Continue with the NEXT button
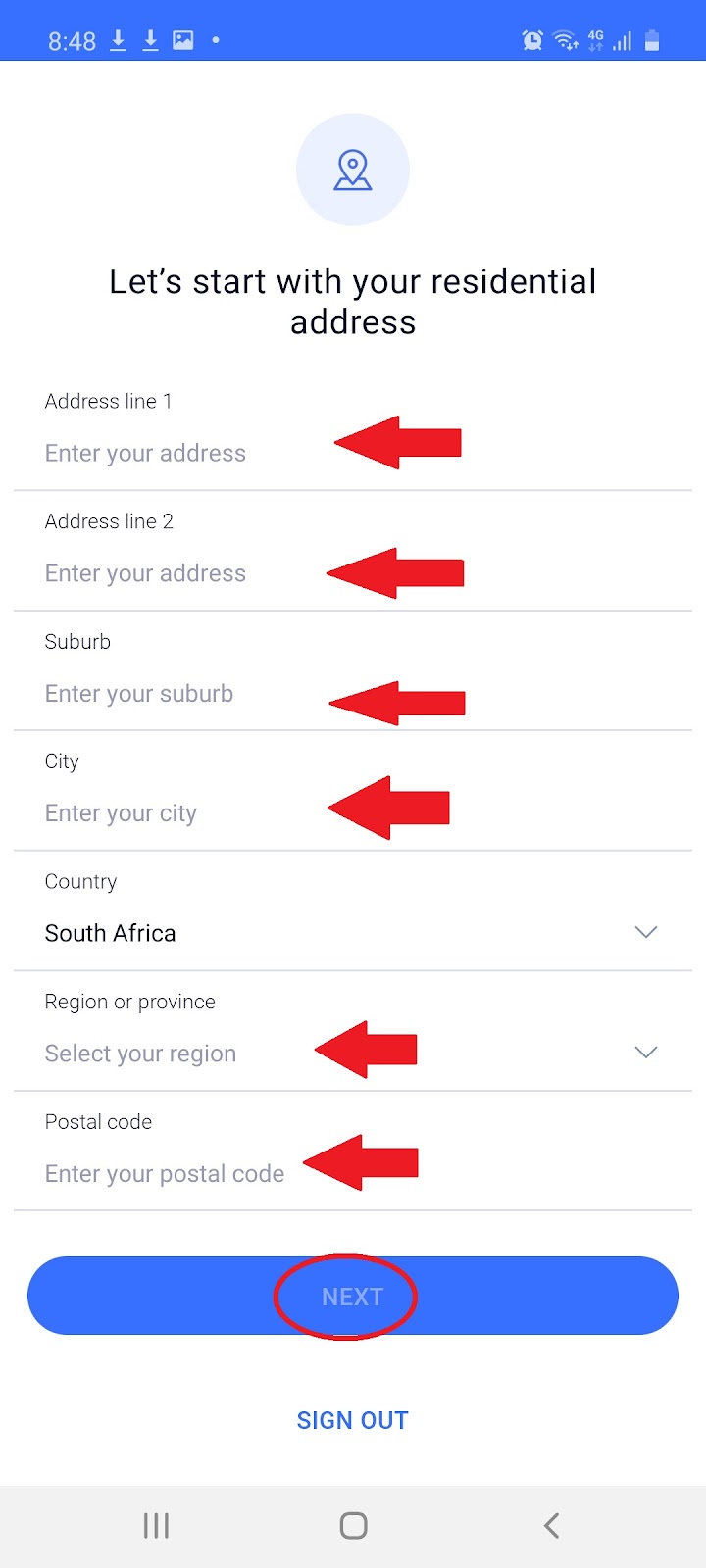 353,1296
